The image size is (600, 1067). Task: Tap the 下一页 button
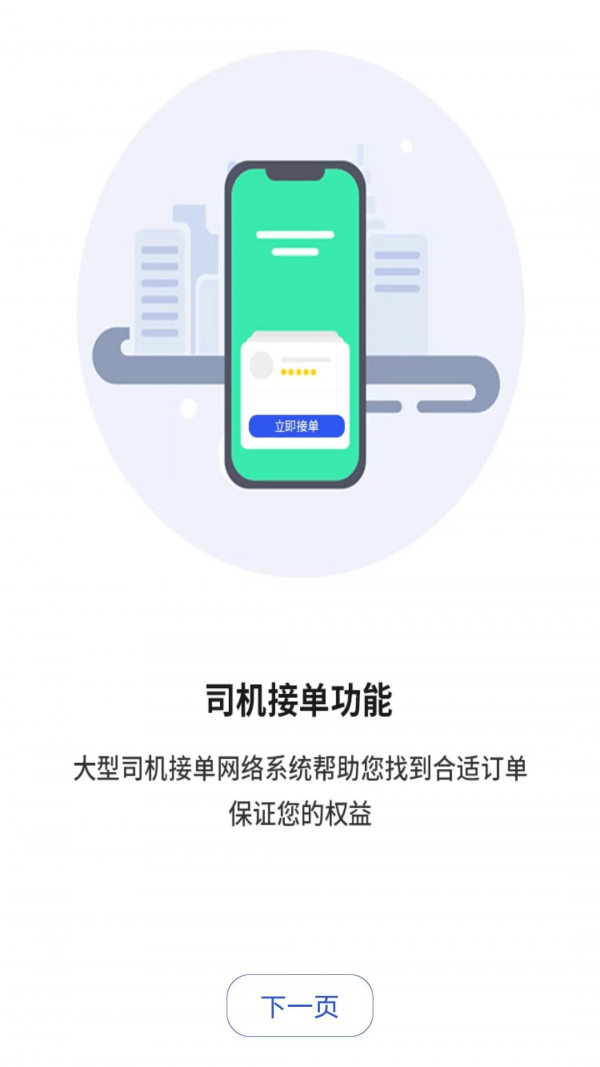pos(299,1006)
